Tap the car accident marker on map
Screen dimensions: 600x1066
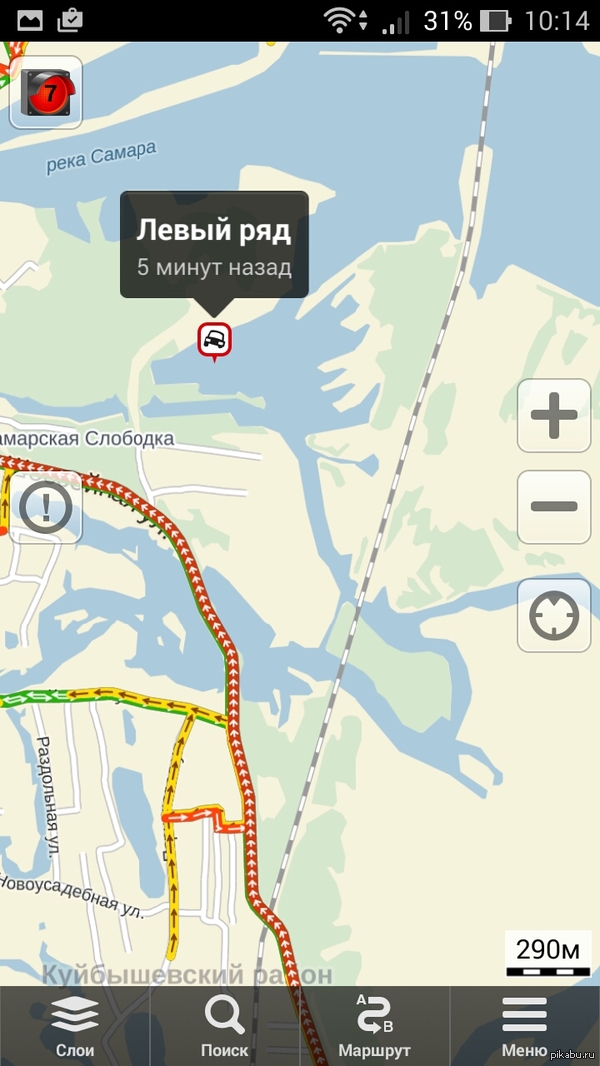click(x=214, y=341)
